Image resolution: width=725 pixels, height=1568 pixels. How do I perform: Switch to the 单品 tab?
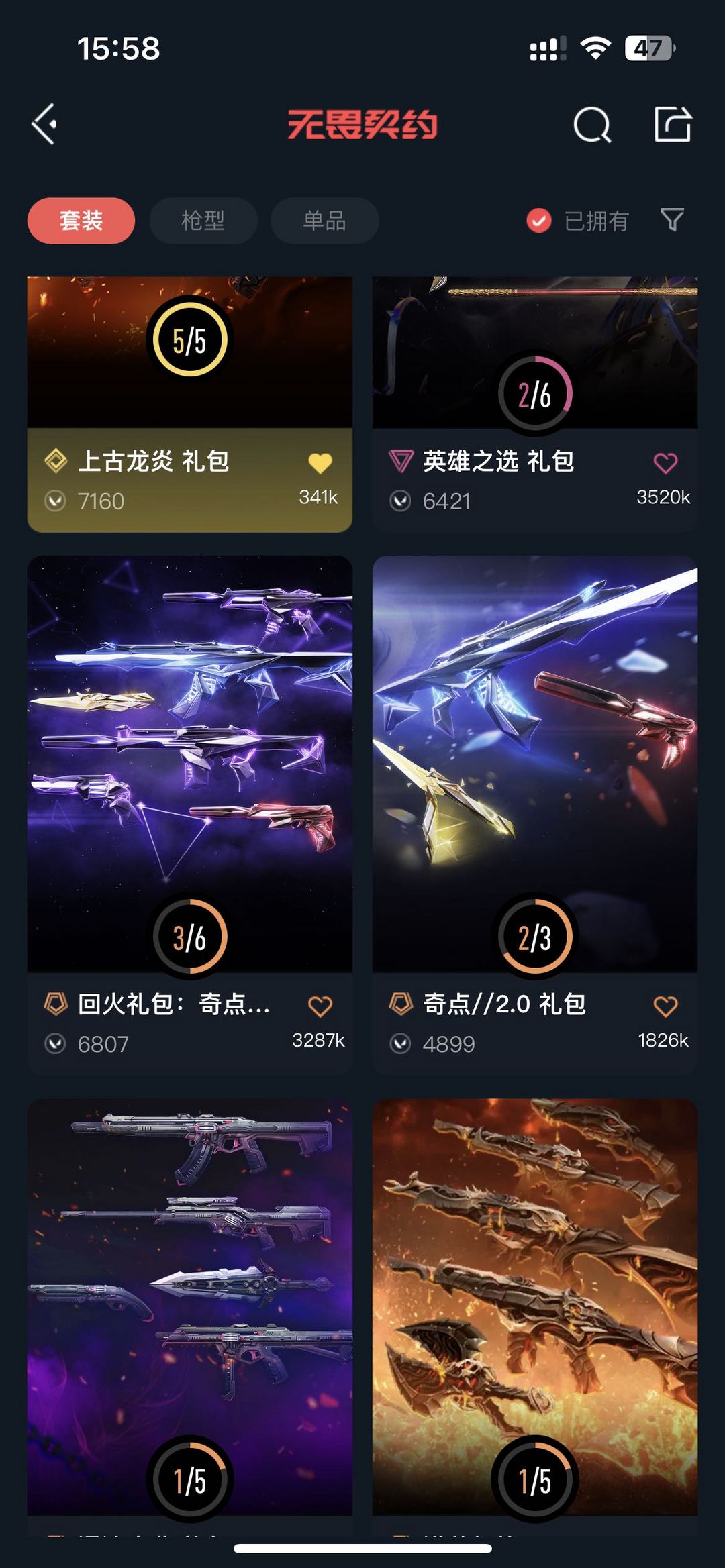325,220
